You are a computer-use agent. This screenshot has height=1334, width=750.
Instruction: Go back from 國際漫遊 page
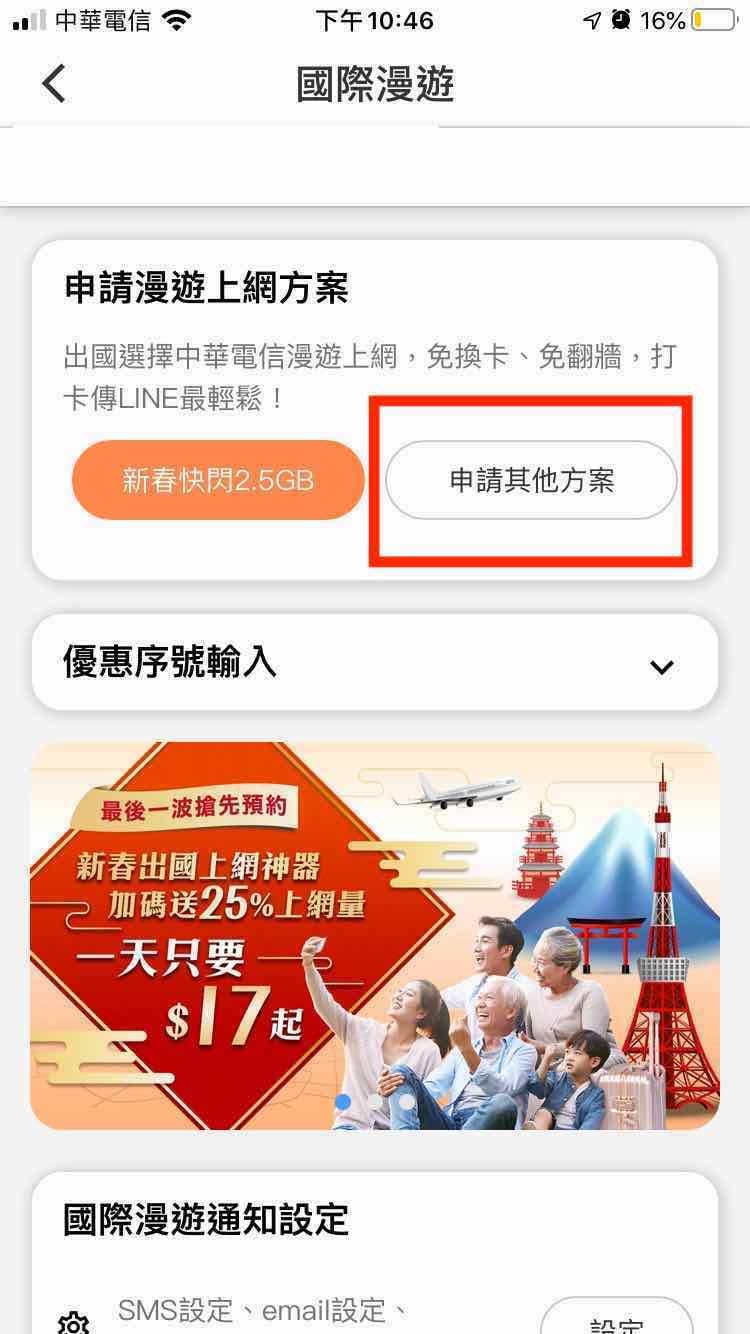54,84
